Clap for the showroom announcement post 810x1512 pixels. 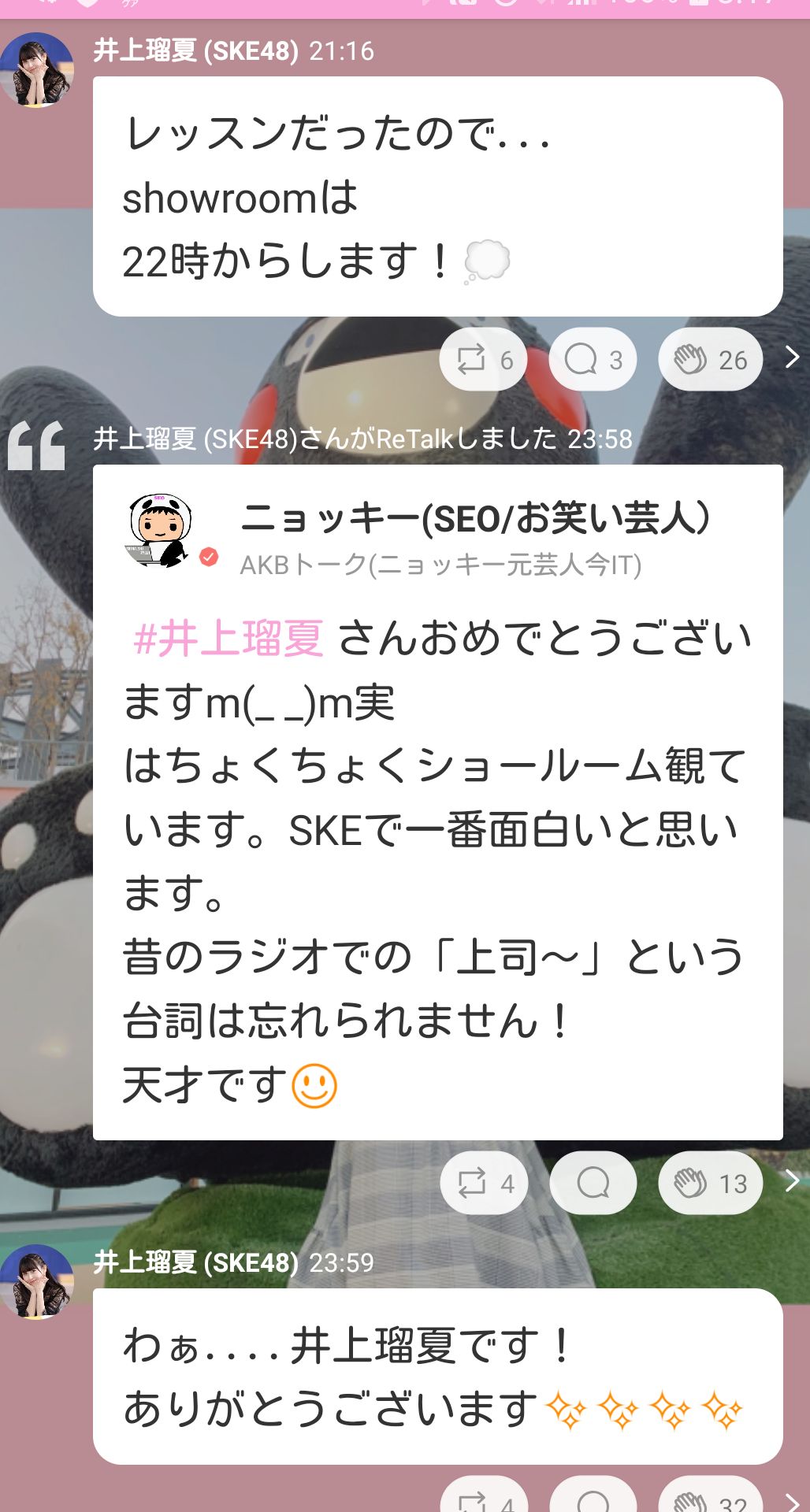[710, 360]
